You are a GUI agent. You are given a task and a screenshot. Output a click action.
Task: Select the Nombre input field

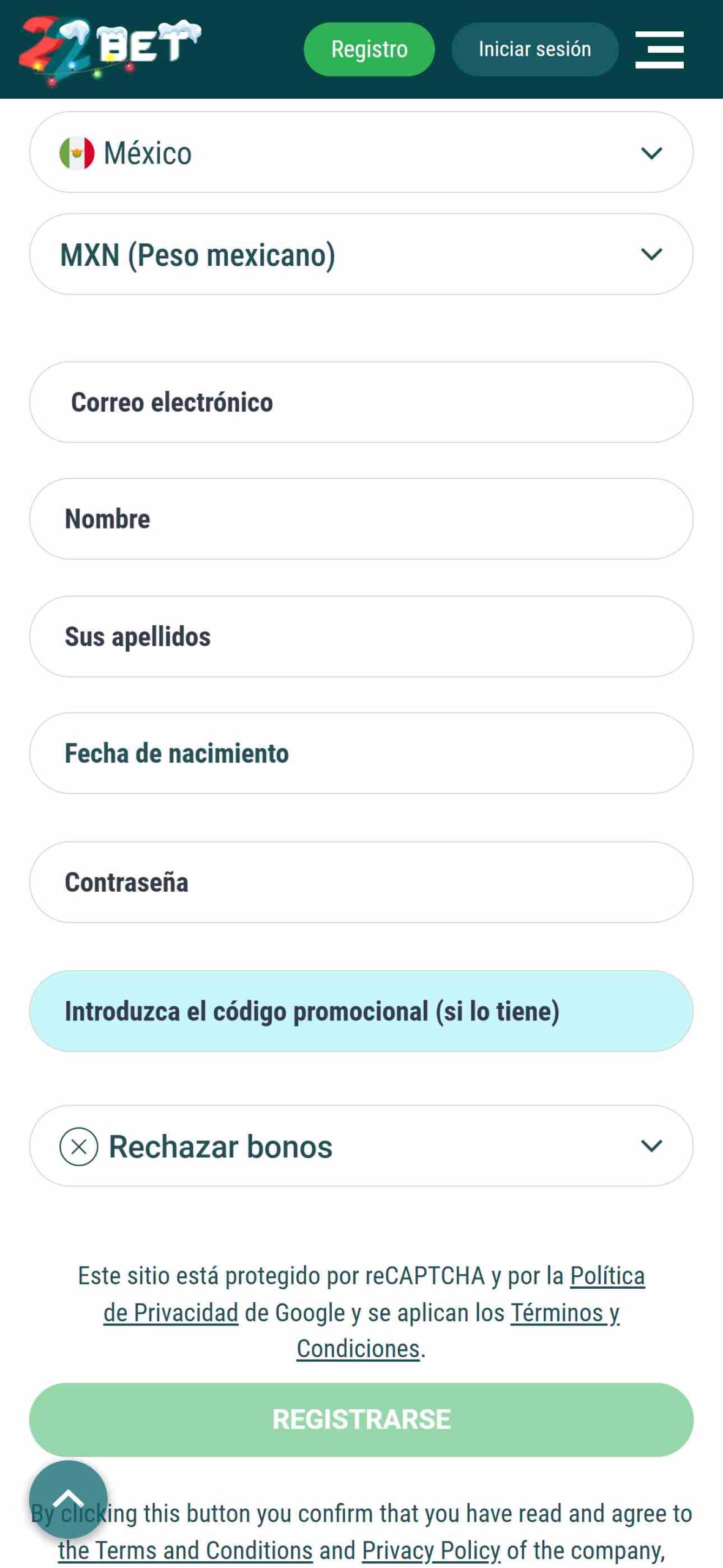point(361,519)
